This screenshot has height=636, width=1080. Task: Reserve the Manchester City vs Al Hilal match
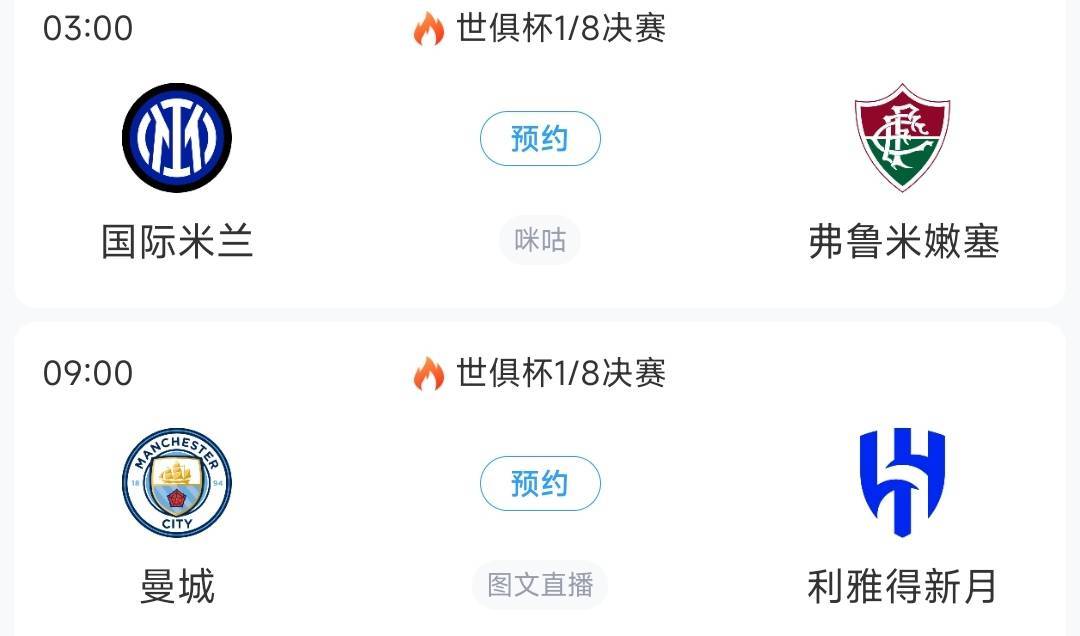[540, 484]
